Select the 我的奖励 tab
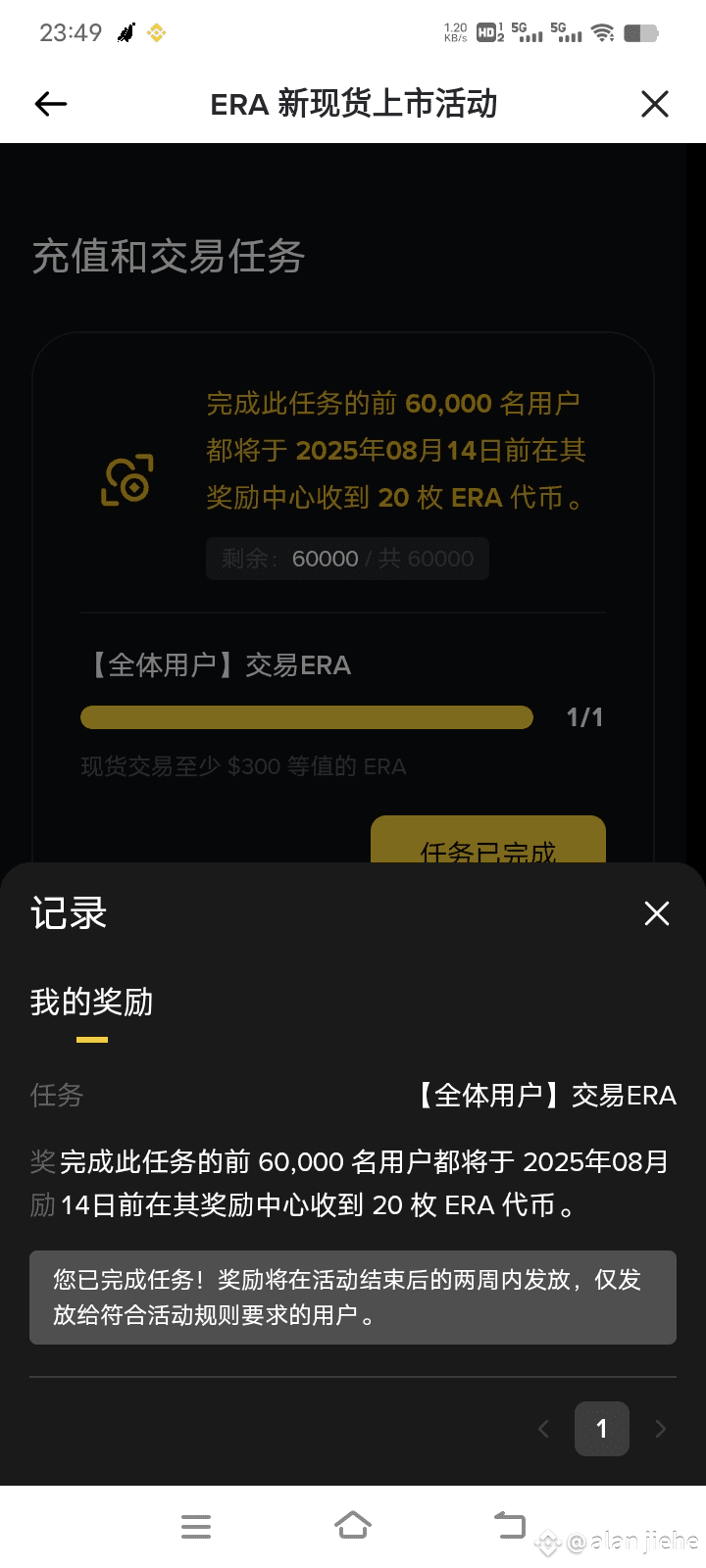 92,1003
